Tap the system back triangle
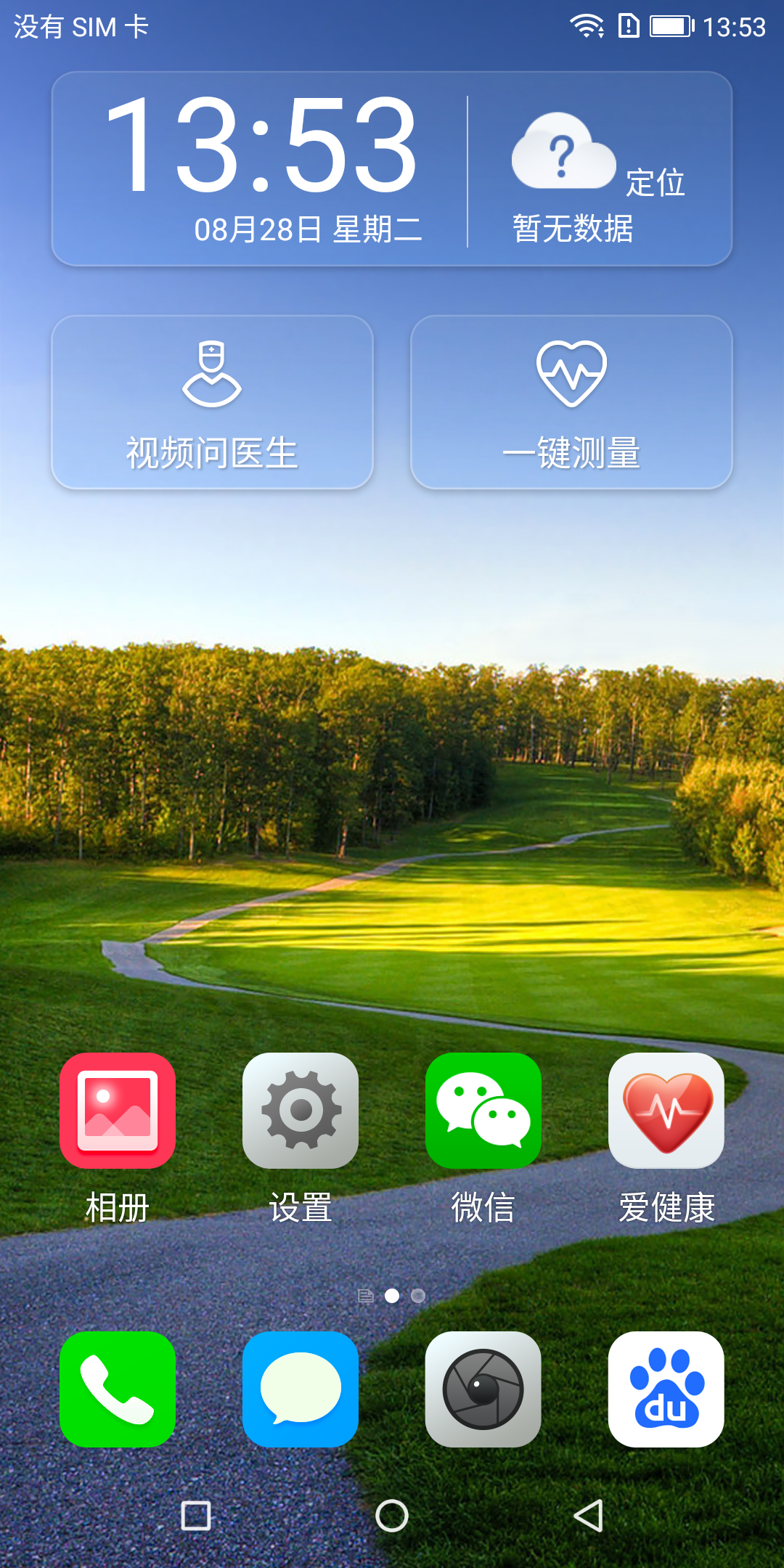This screenshot has width=784, height=1568. pos(588,1516)
